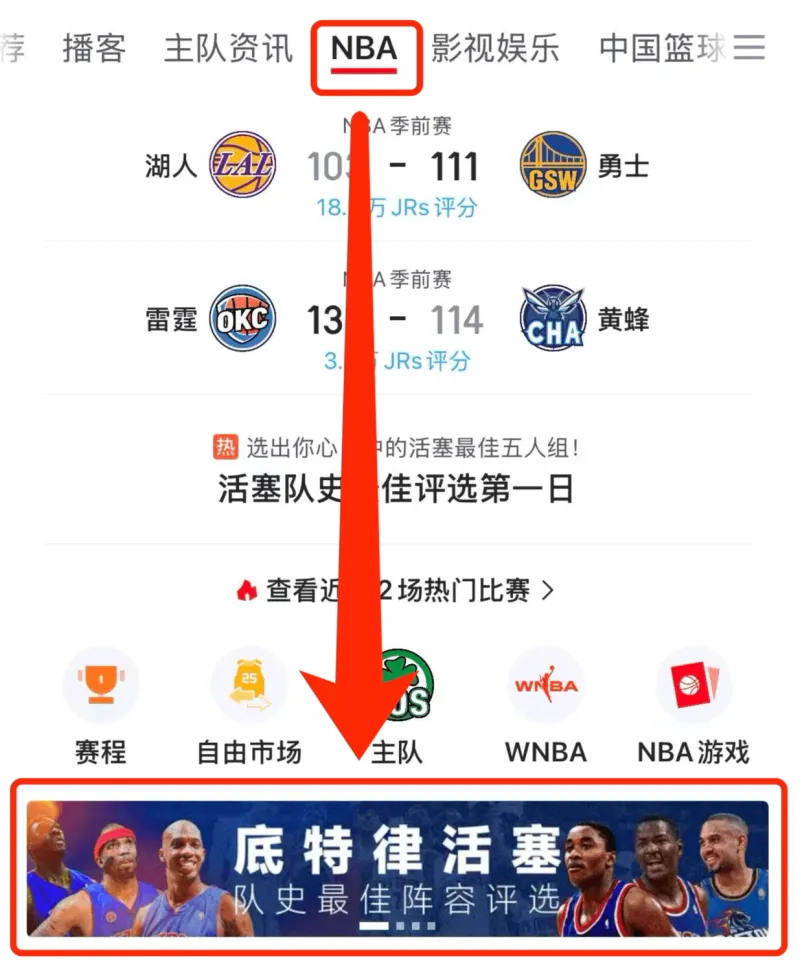View JRs评分 for the 雷霆 vs 黄蜂 game
Image resolution: width=800 pixels, height=960 pixels.
coord(397,361)
